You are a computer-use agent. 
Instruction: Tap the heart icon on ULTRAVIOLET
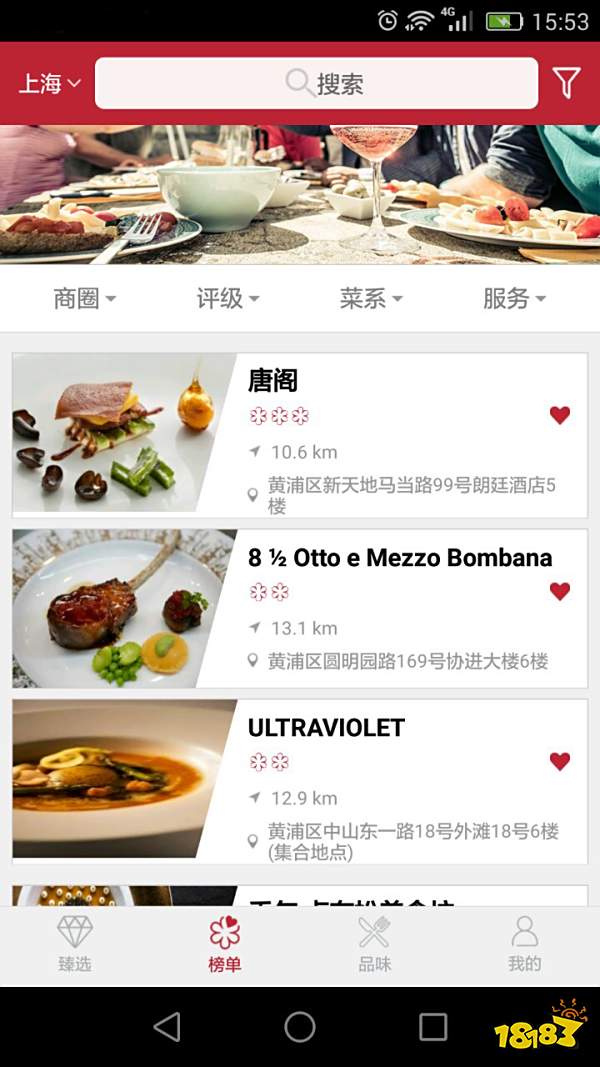(560, 761)
